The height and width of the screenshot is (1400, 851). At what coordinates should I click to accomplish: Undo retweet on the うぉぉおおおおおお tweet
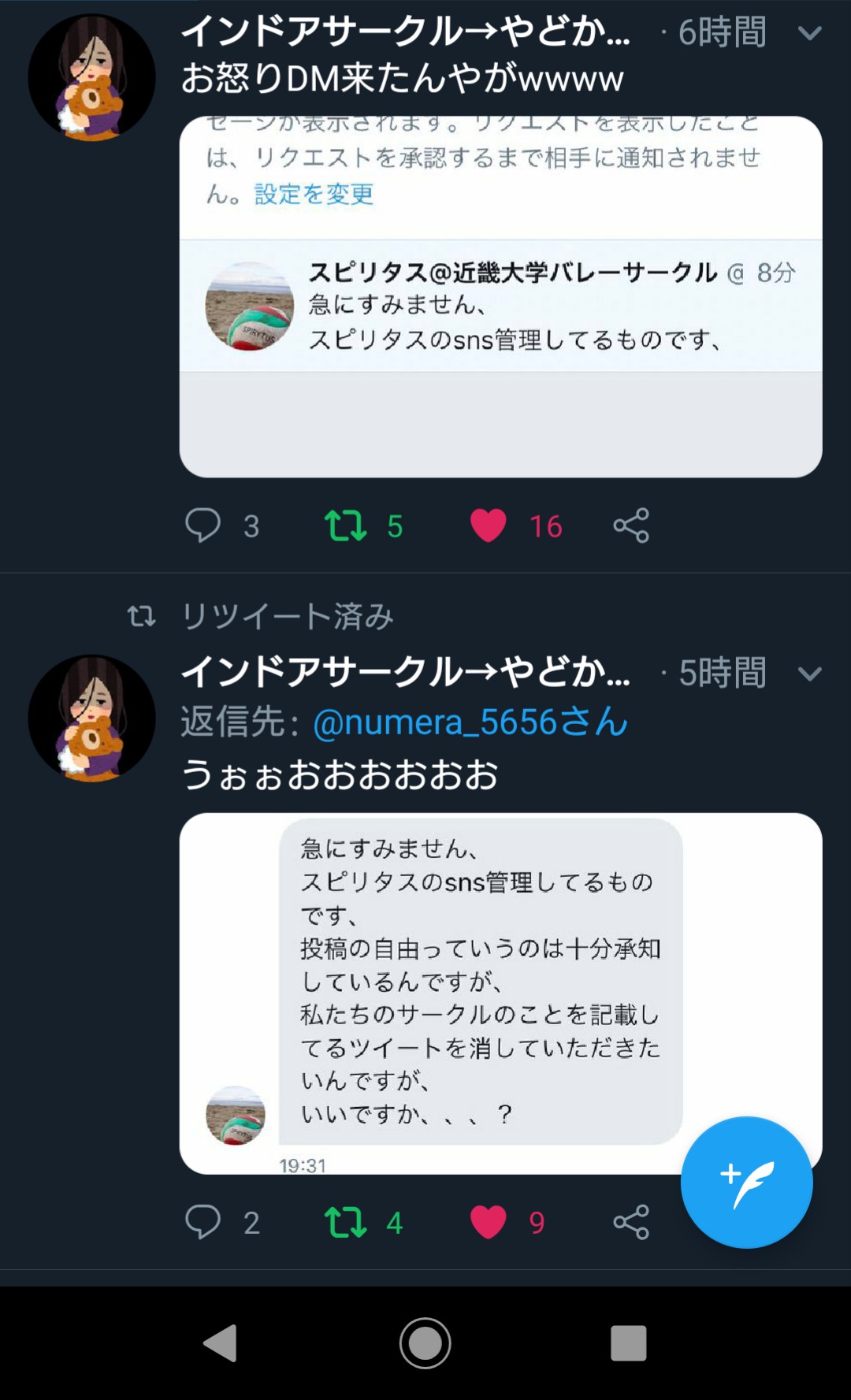(346, 1222)
